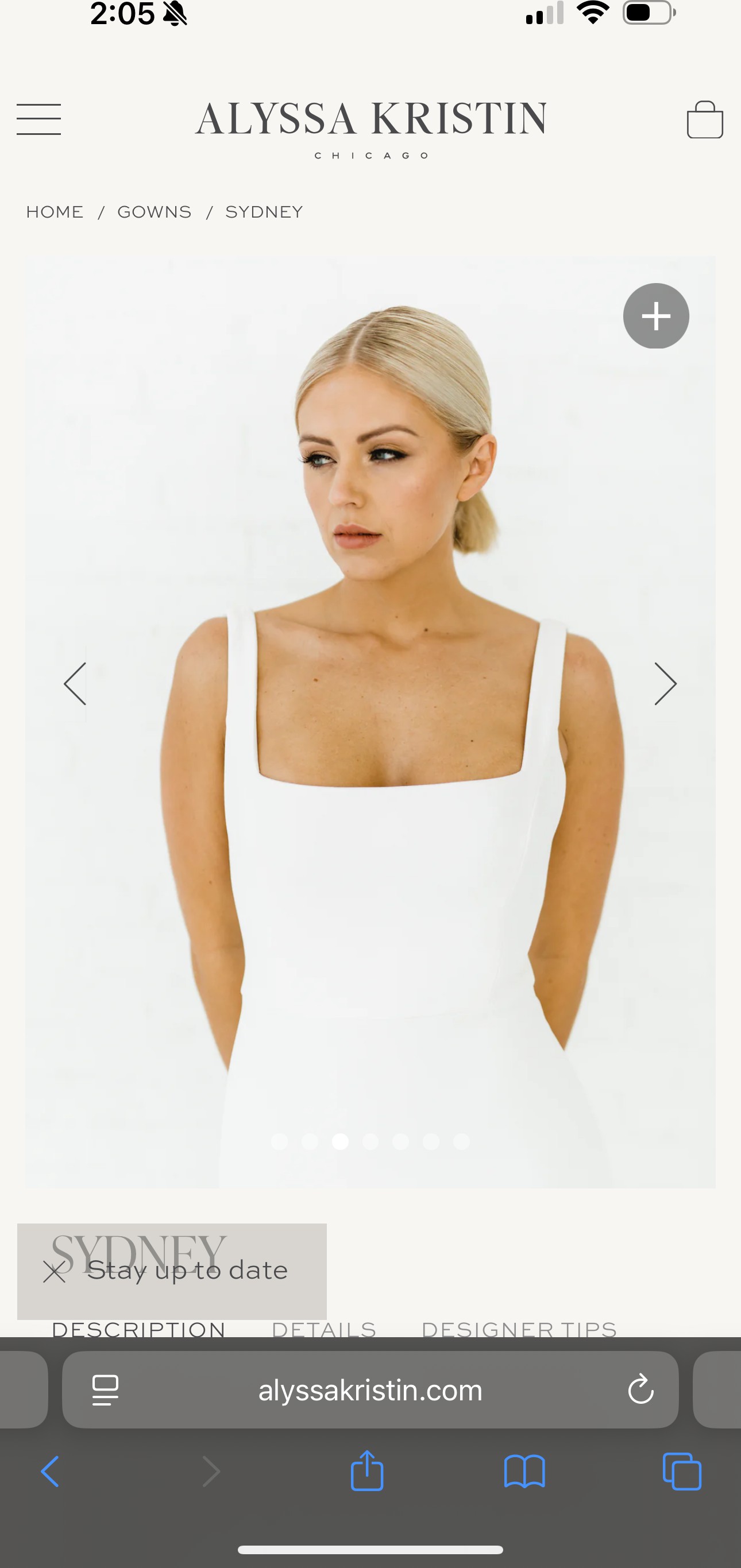Image resolution: width=741 pixels, height=1568 pixels.
Task: Open the GOWNS breadcrumb link
Action: coord(155,212)
